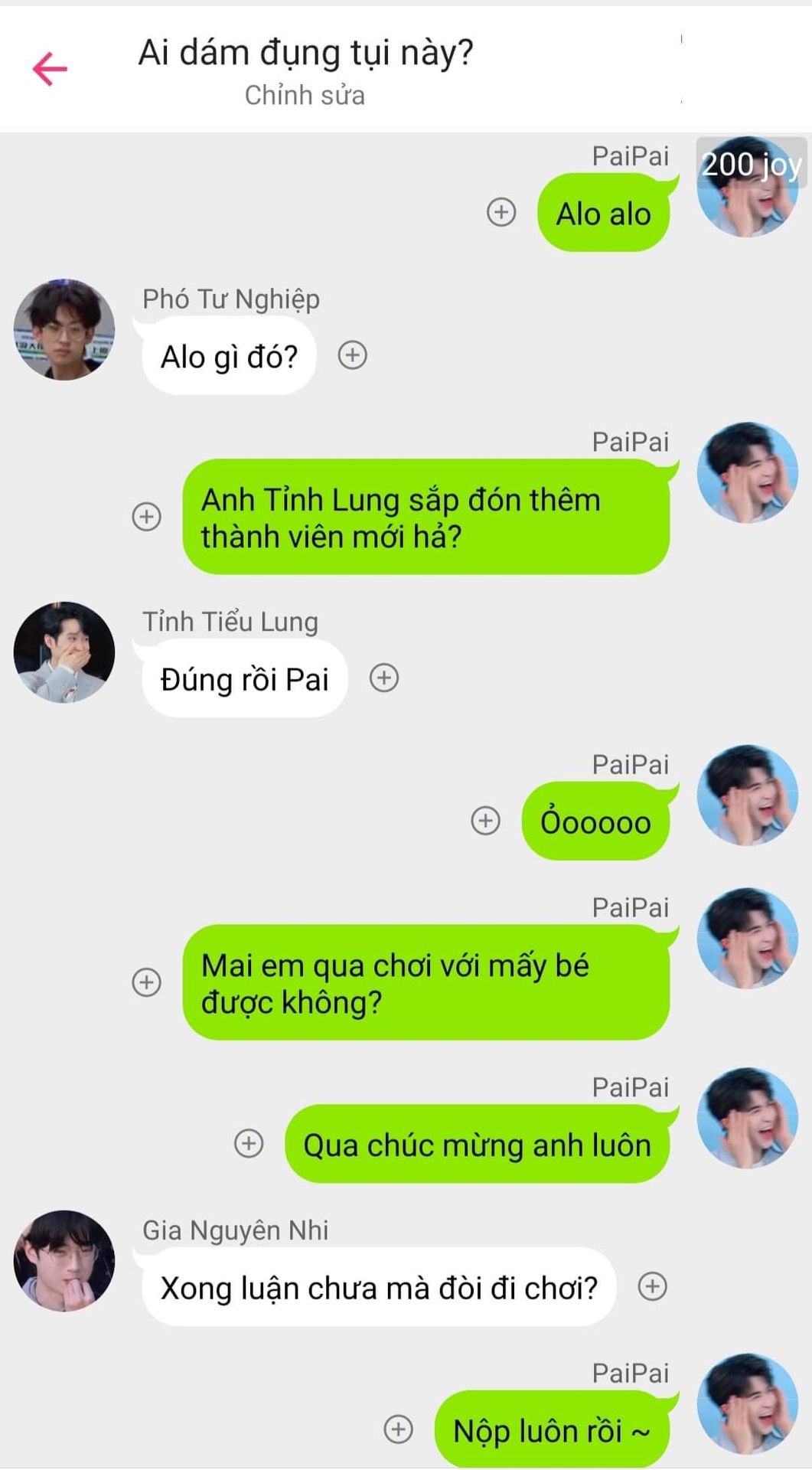812x1470 pixels.
Task: Tap the plus beside "Xong luận chưa mà đòi"
Action: point(653,1286)
